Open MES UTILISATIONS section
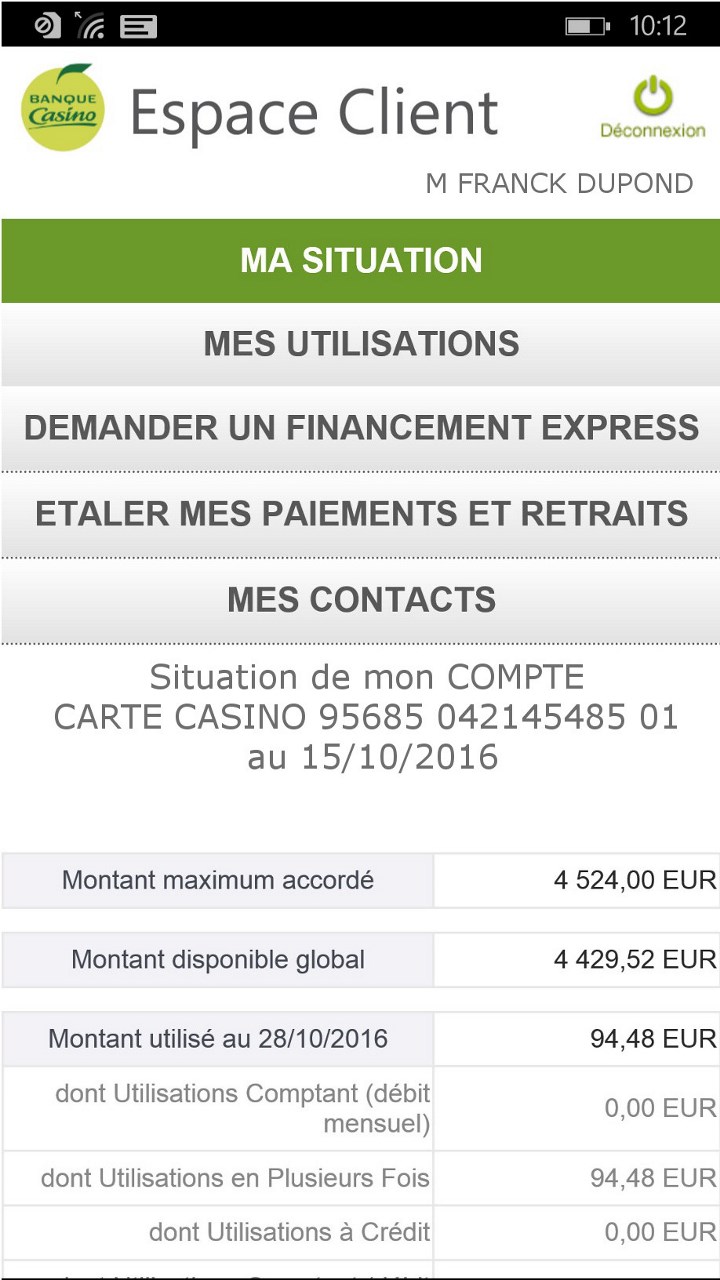 click(x=361, y=344)
